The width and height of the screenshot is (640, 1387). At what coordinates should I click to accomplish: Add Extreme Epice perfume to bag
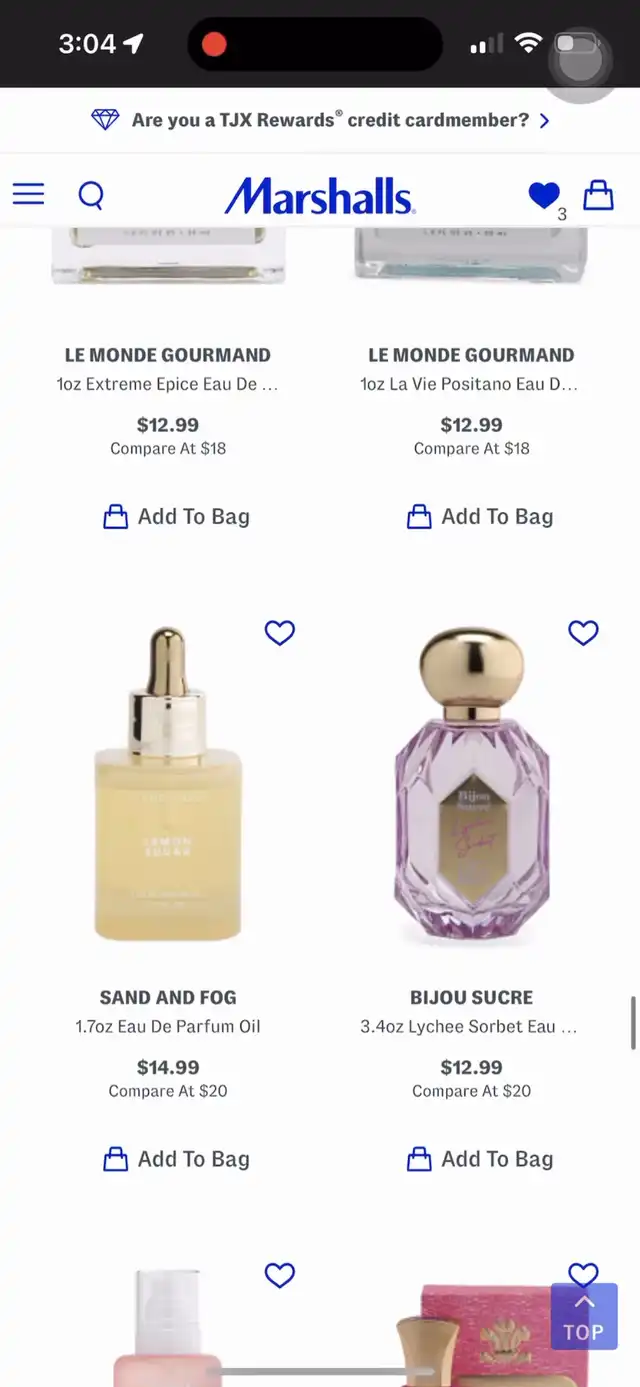(177, 517)
